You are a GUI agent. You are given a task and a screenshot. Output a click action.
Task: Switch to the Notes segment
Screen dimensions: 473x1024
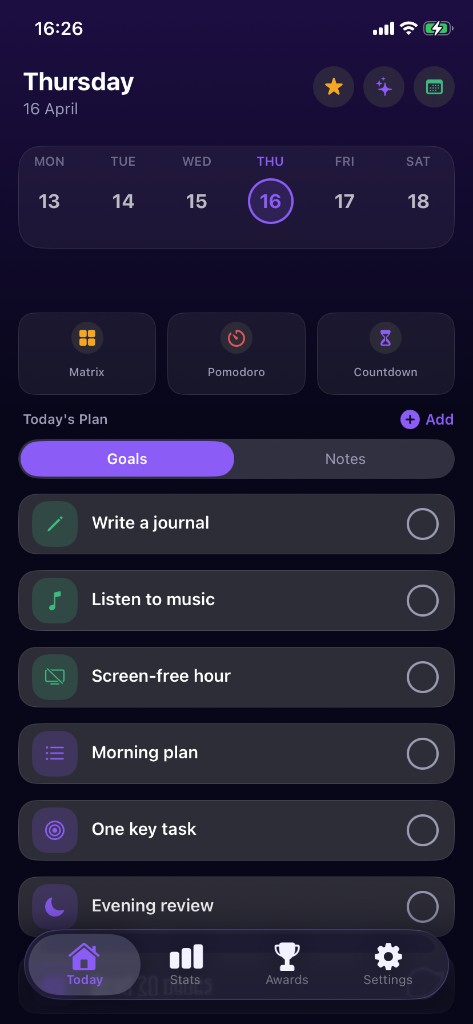345,459
